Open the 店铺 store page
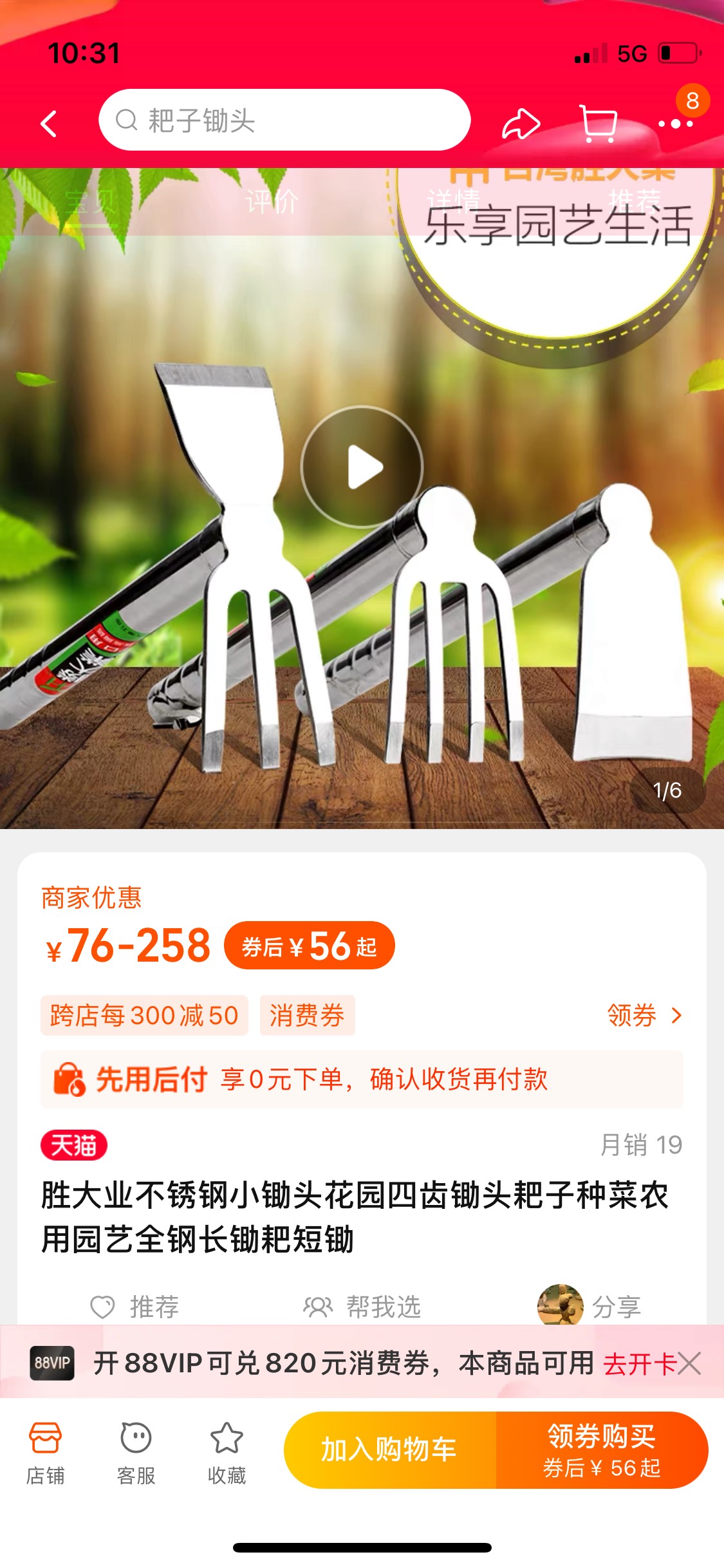Viewport: 724px width, 1568px height. (x=45, y=1453)
